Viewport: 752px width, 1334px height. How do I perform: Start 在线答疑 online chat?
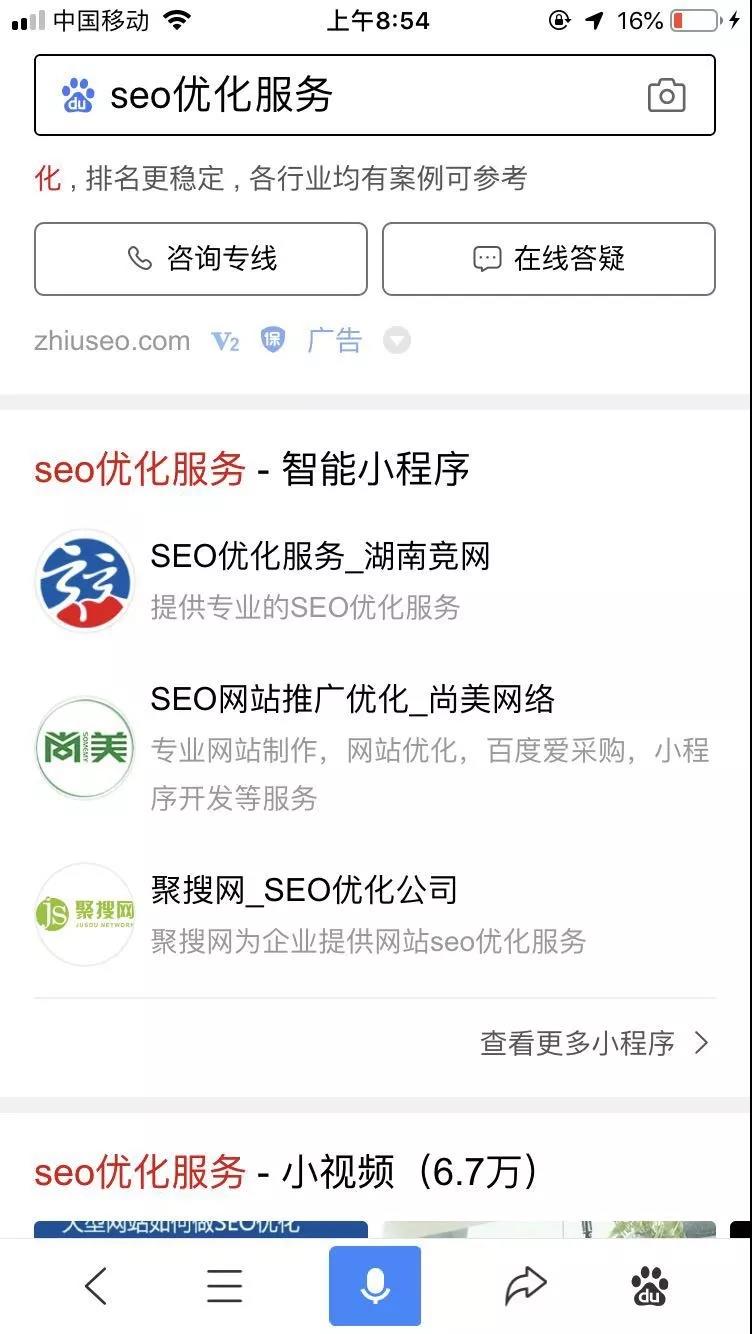point(549,259)
